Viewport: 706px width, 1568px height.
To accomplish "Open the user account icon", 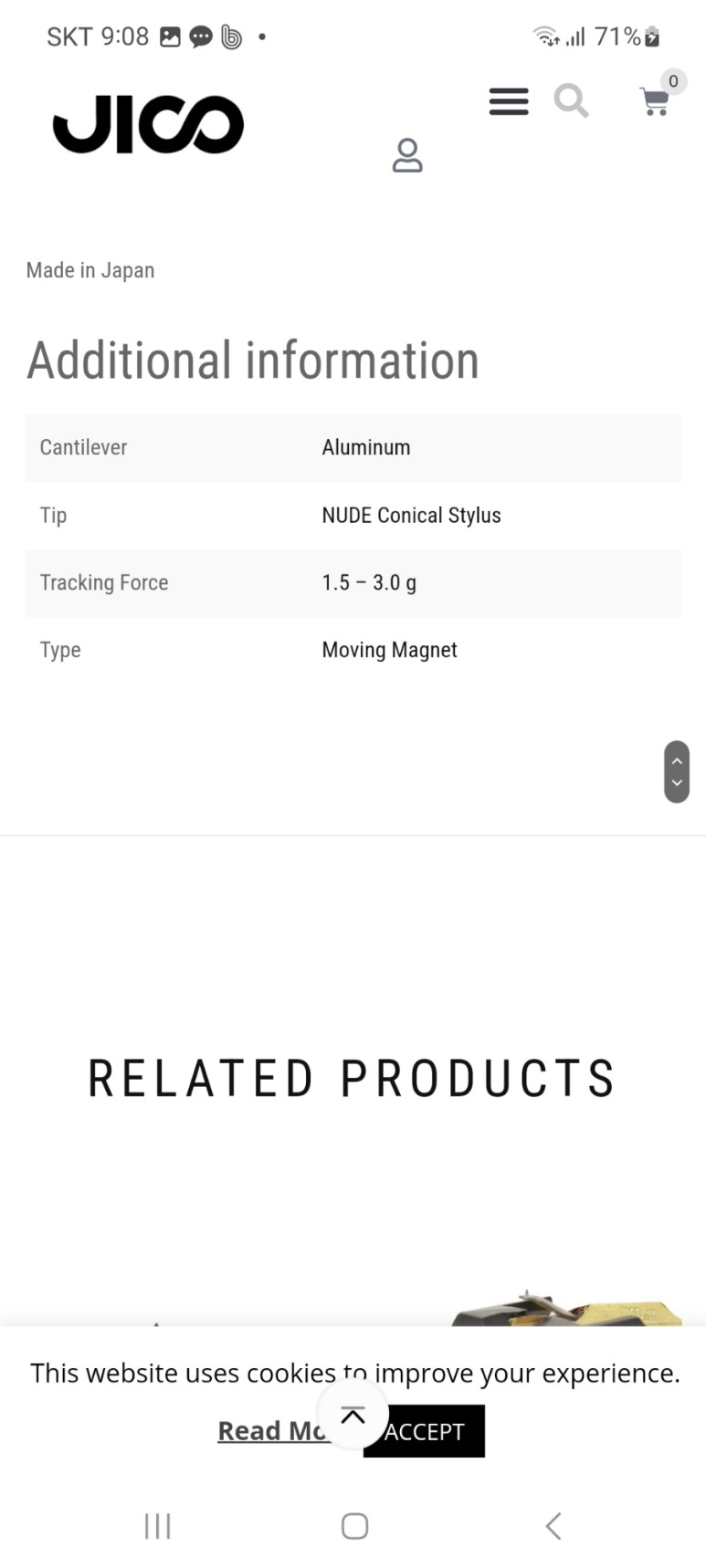I will coord(407,155).
